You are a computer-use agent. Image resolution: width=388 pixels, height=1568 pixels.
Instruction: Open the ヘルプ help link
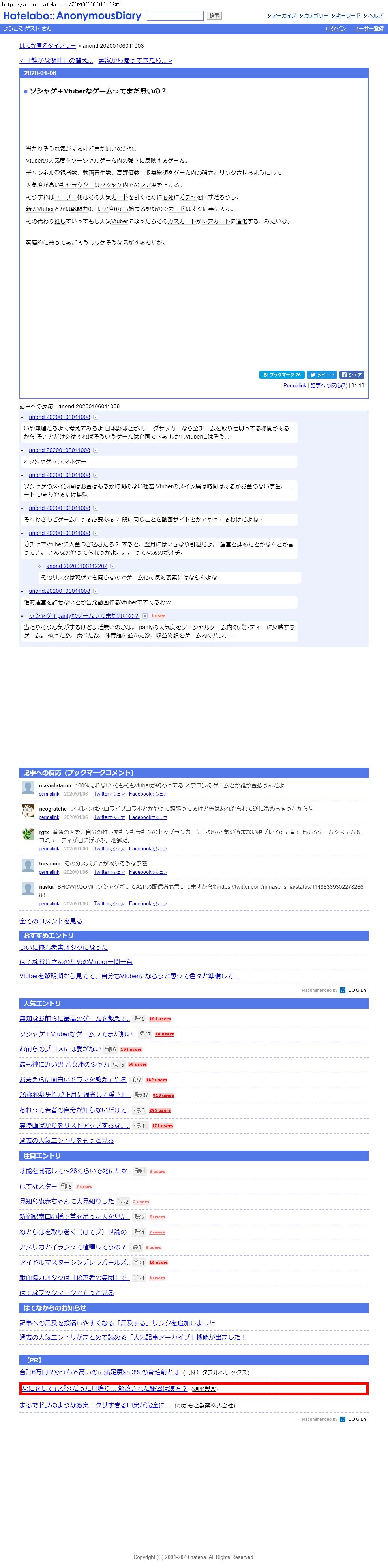click(375, 16)
